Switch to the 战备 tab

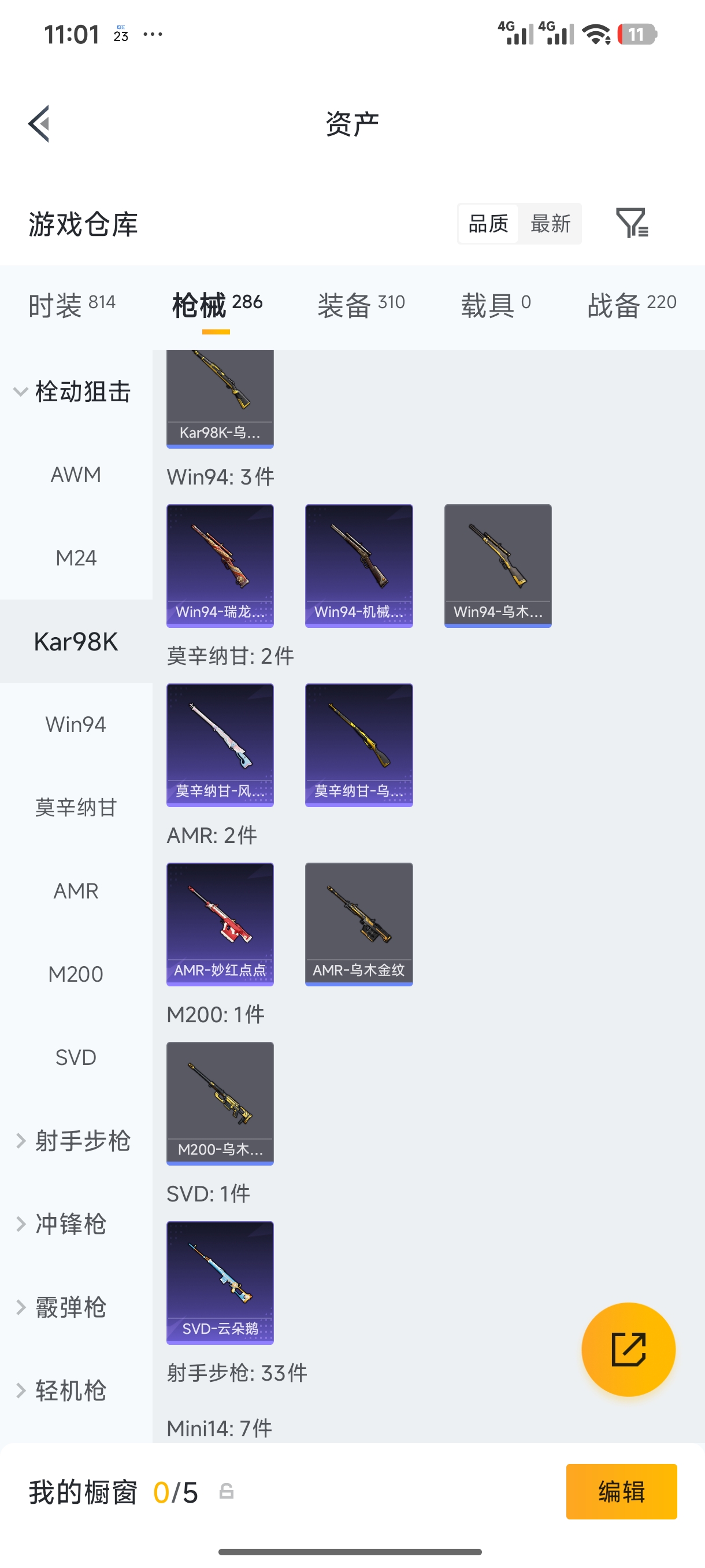point(632,304)
